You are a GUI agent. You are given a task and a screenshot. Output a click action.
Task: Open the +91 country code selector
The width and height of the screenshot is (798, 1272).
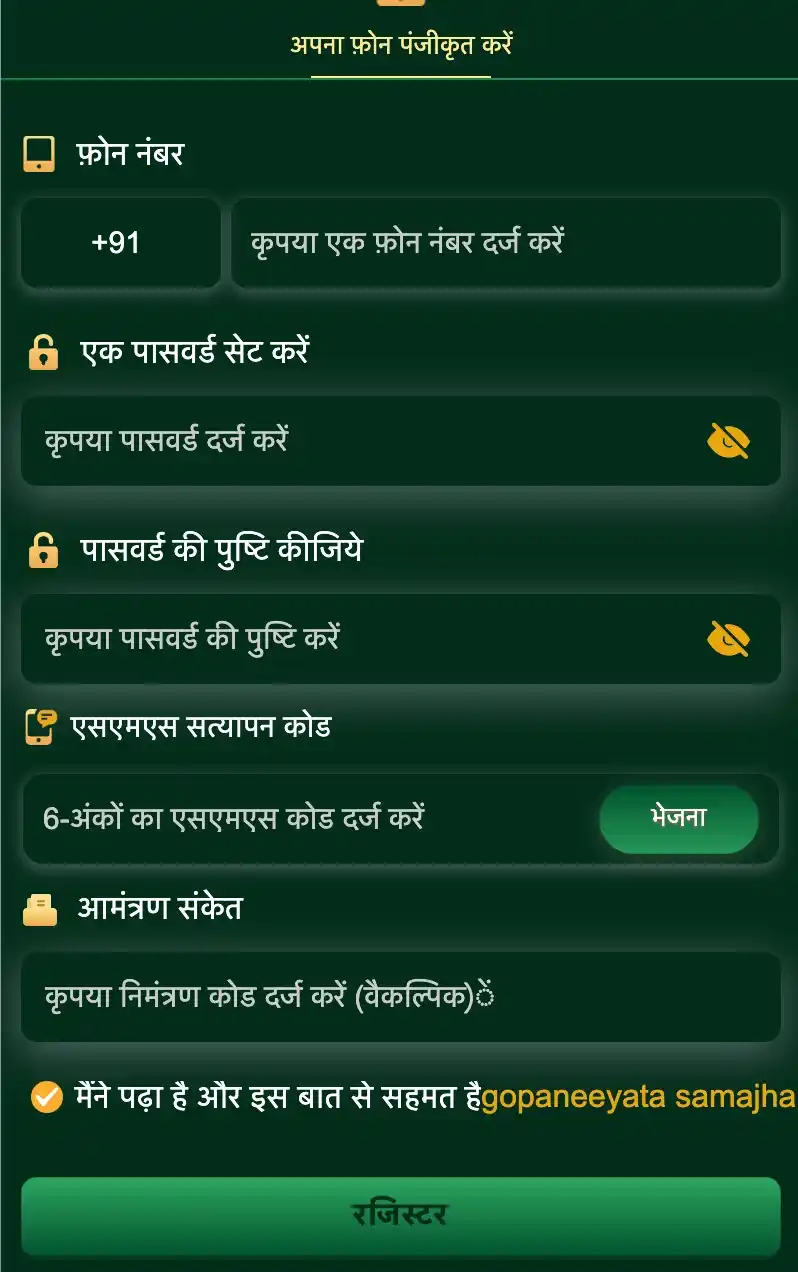120,243
